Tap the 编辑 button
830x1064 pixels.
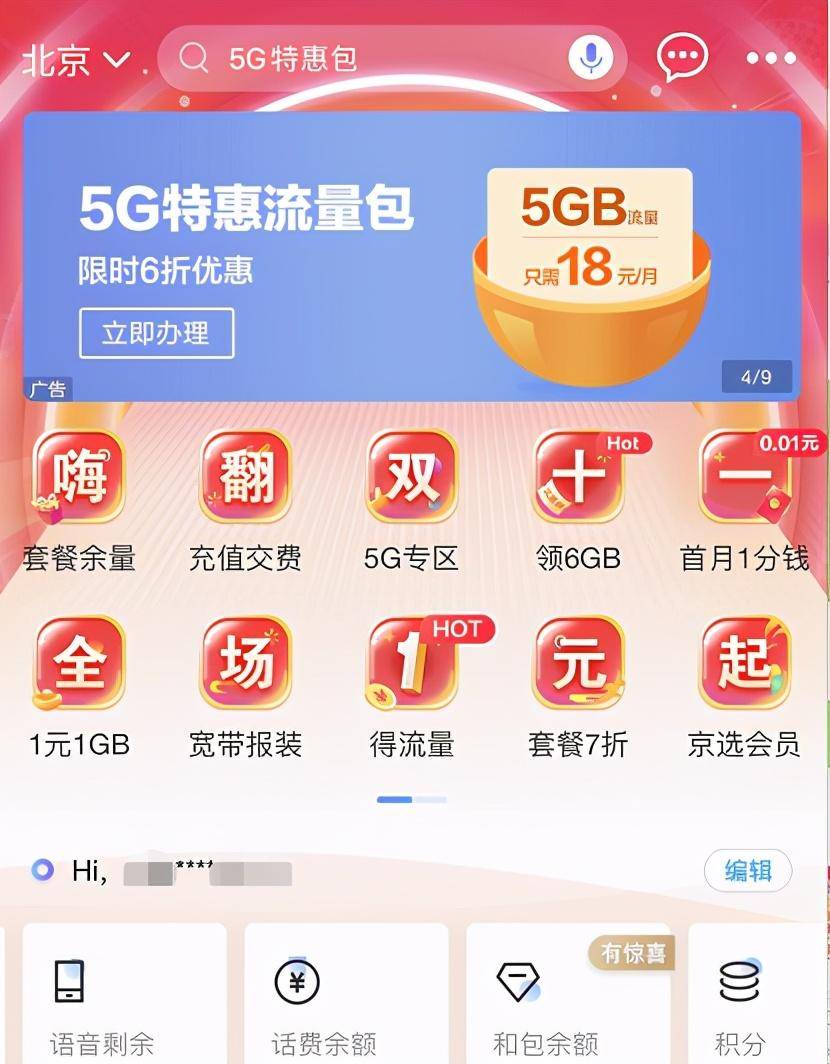click(x=748, y=871)
